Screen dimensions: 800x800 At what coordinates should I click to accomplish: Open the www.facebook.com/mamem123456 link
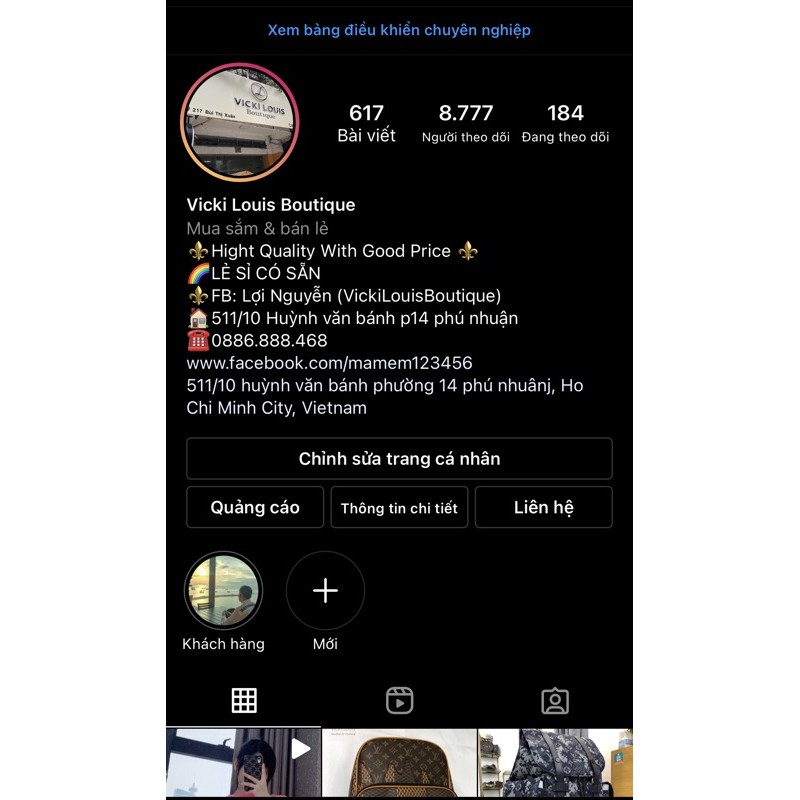329,362
